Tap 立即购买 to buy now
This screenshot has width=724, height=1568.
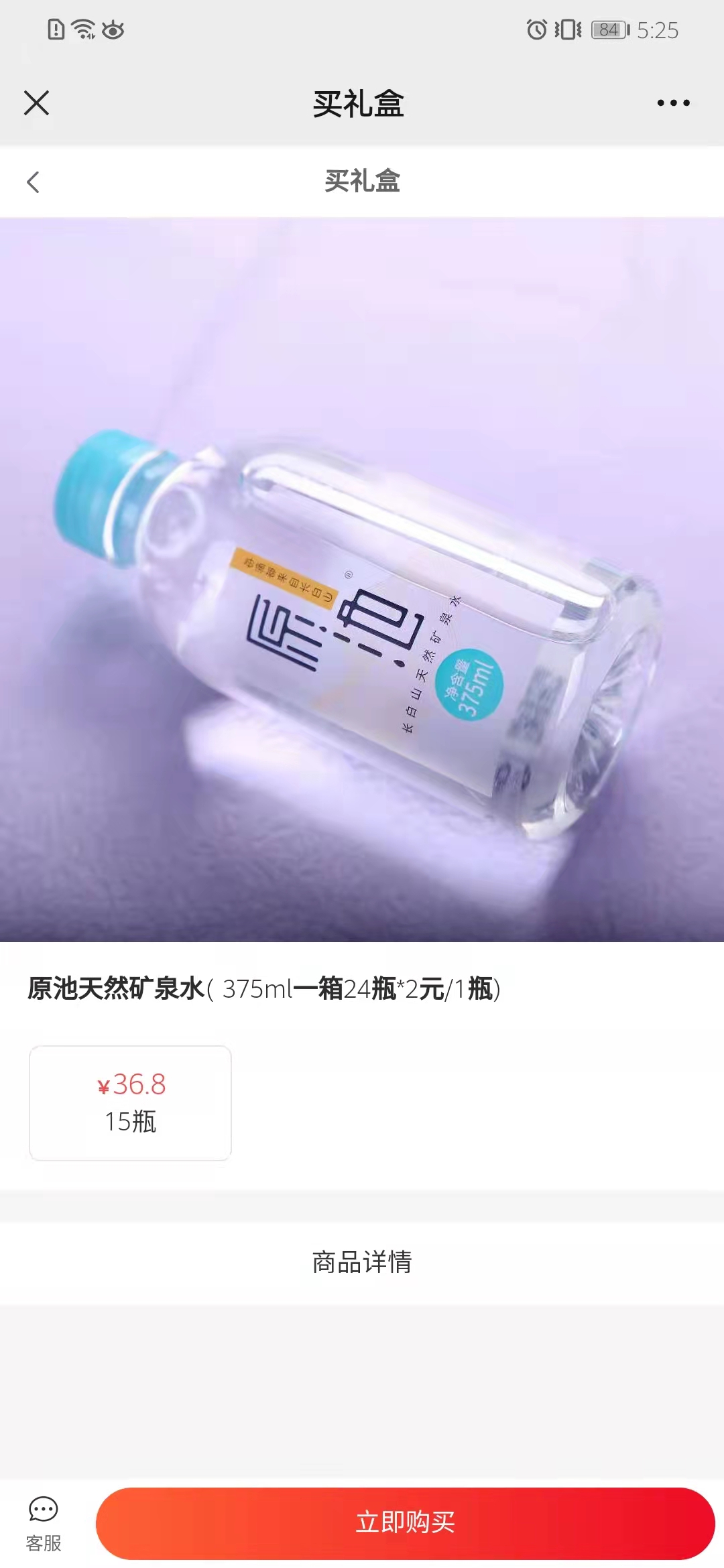(405, 1522)
